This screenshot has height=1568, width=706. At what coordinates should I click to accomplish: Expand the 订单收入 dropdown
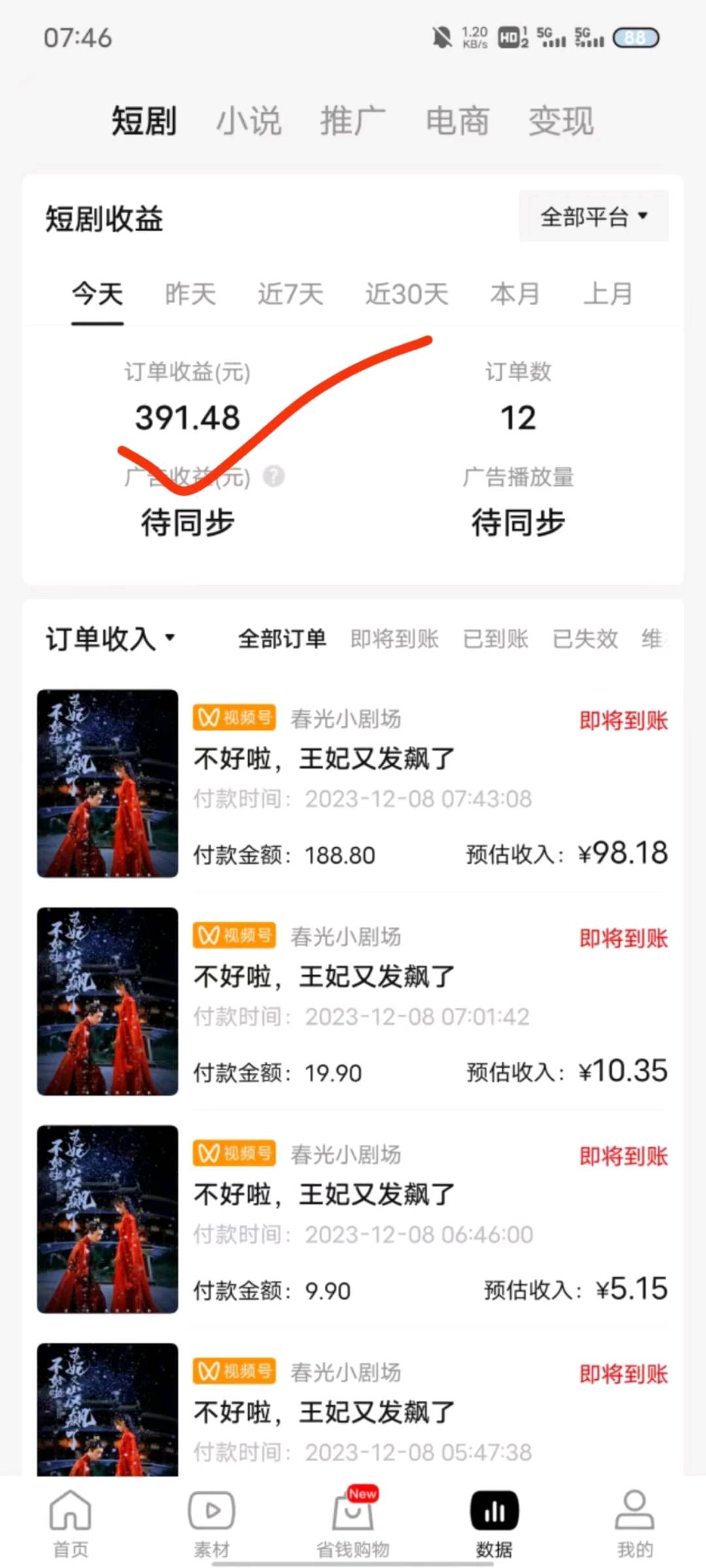click(110, 638)
